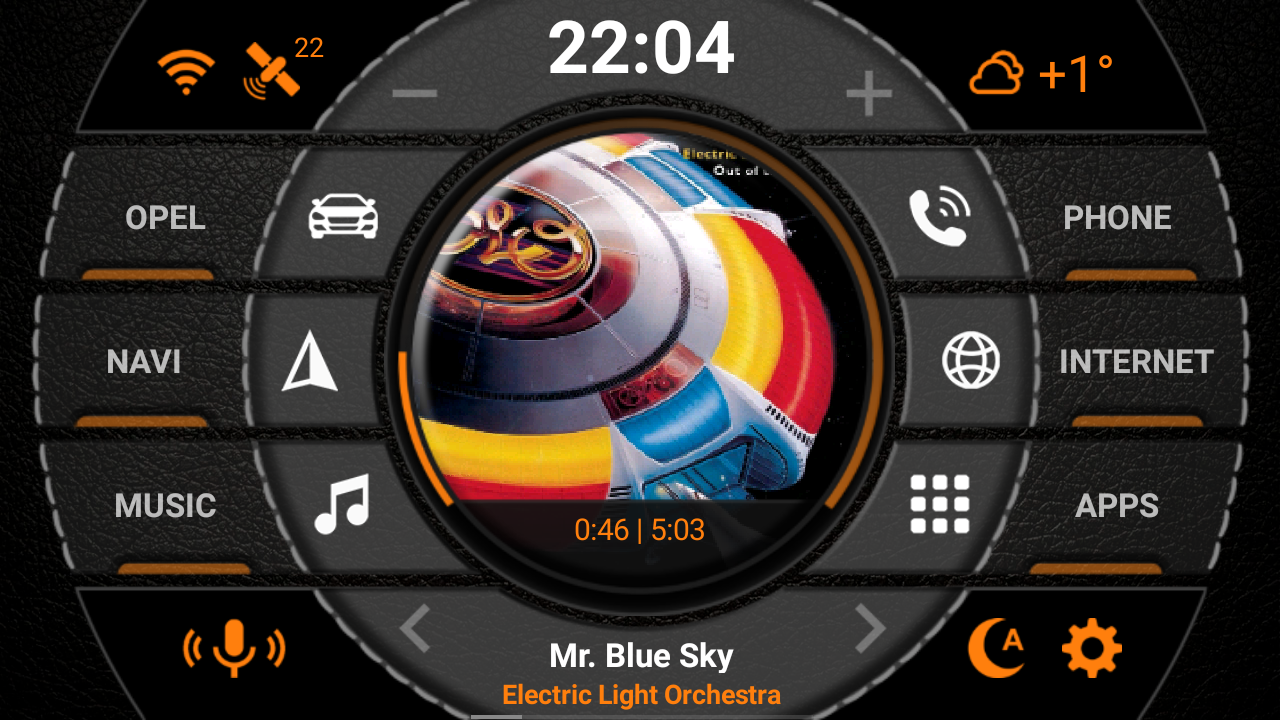Viewport: 1280px width, 720px height.
Task: Decrease volume with the minus button
Action: point(415,95)
